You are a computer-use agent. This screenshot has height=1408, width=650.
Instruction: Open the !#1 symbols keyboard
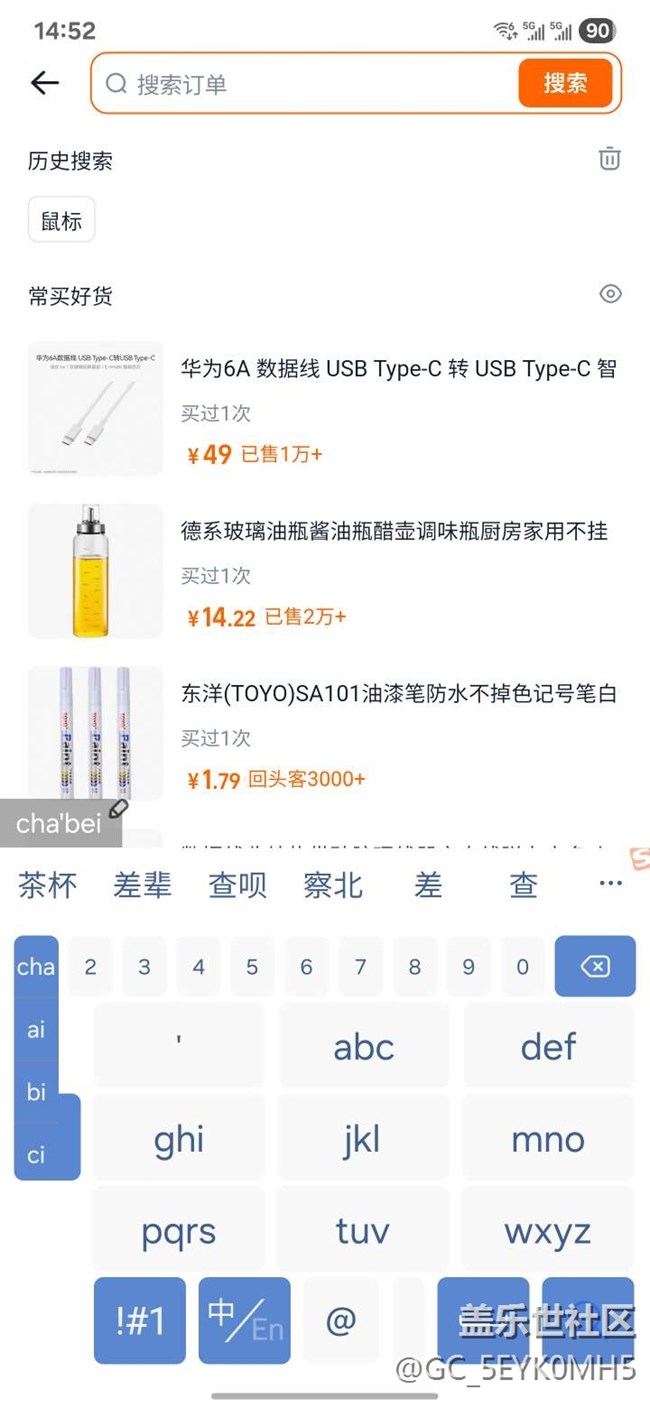coord(140,1320)
